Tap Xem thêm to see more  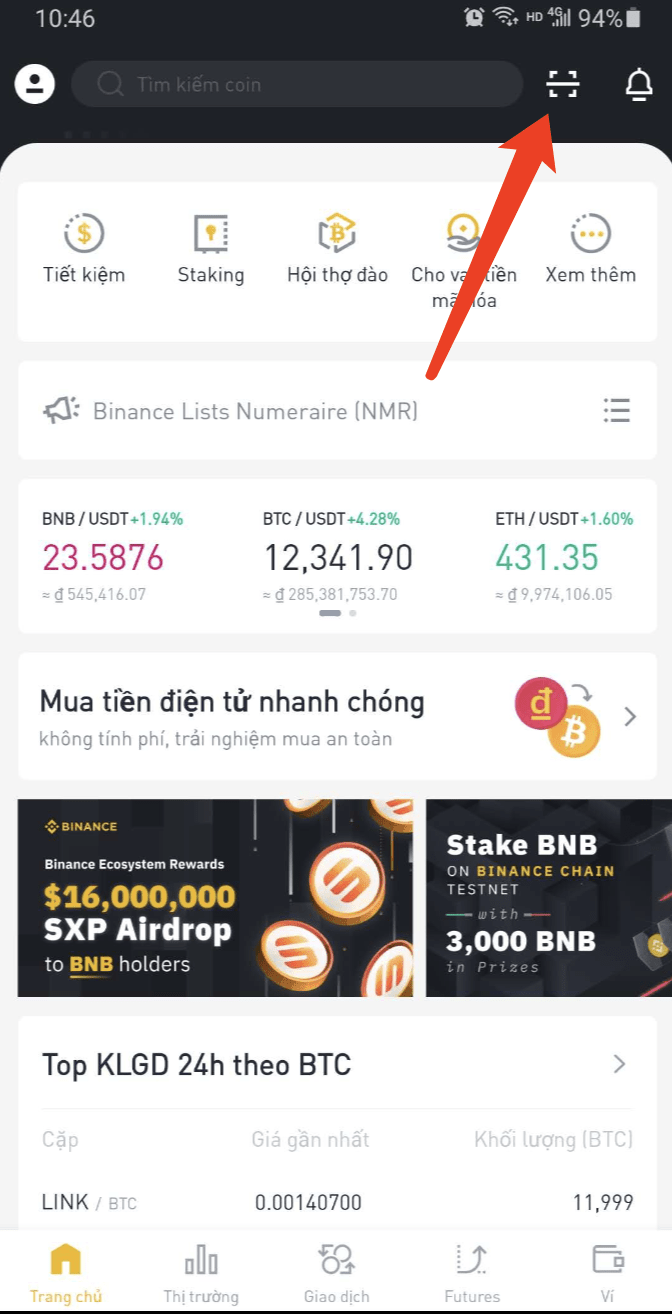[x=591, y=250]
